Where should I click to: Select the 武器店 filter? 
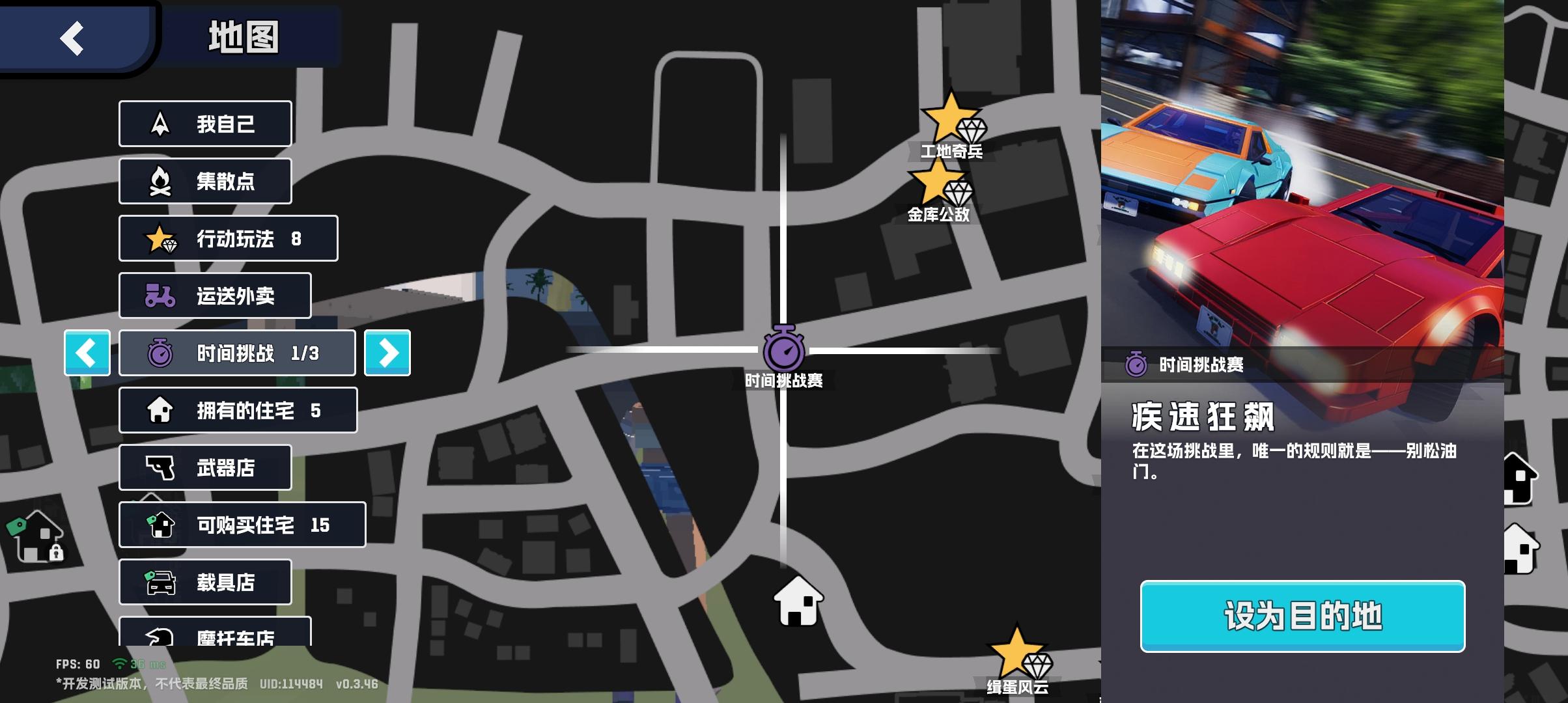pos(205,467)
